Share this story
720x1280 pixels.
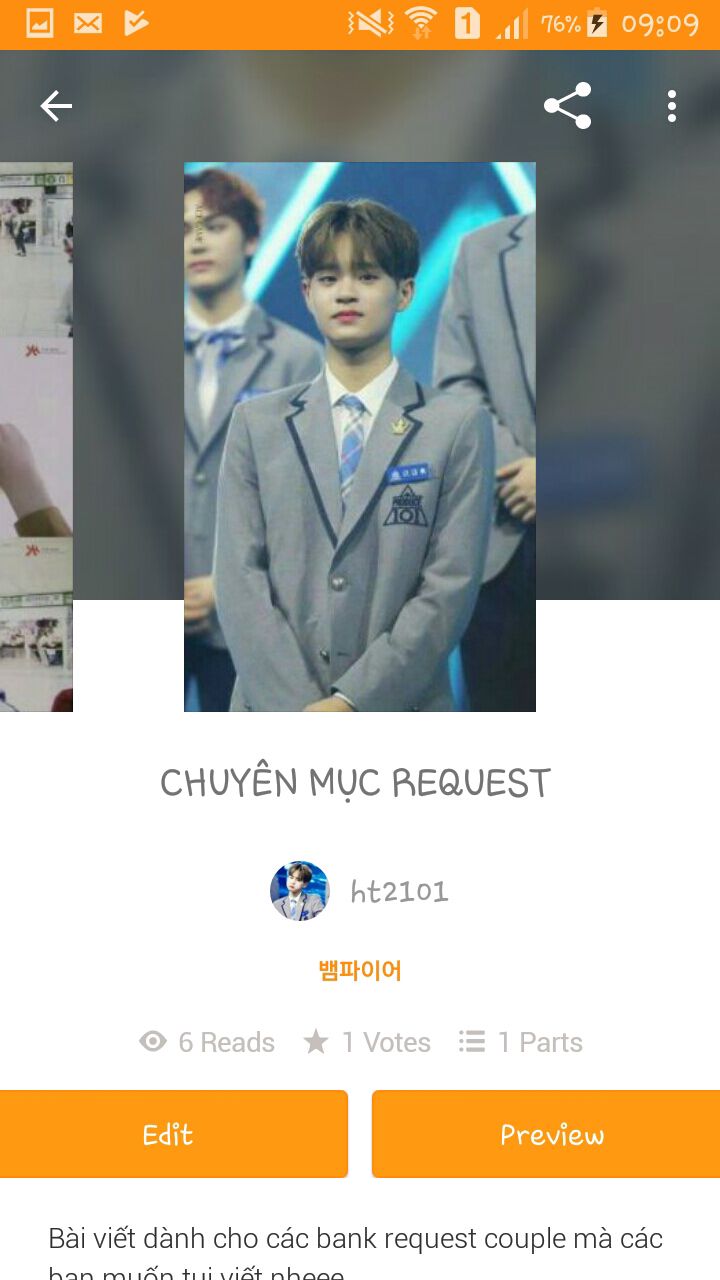(567, 106)
